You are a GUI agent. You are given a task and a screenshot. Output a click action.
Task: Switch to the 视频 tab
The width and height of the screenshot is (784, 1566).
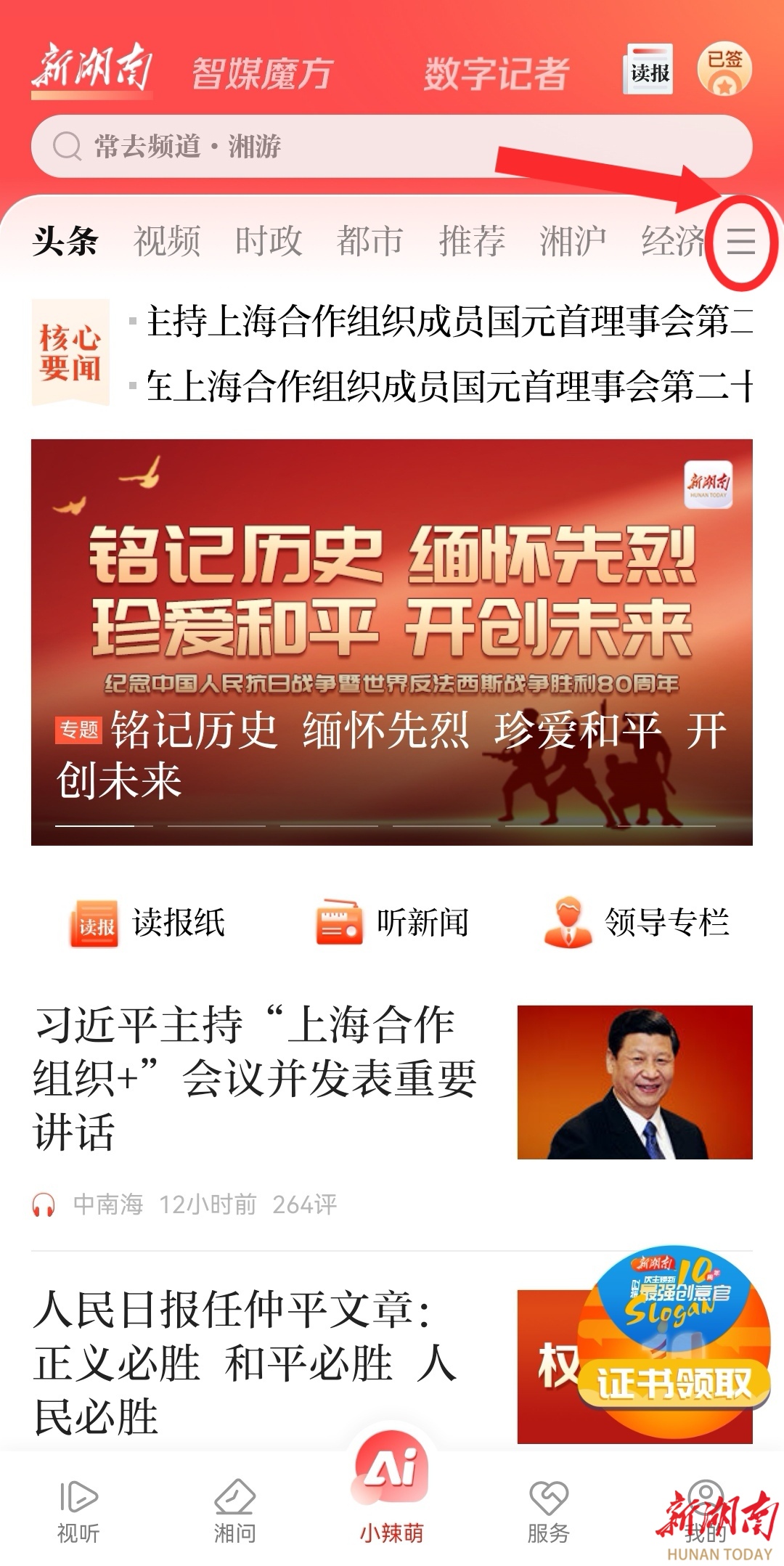(x=167, y=241)
